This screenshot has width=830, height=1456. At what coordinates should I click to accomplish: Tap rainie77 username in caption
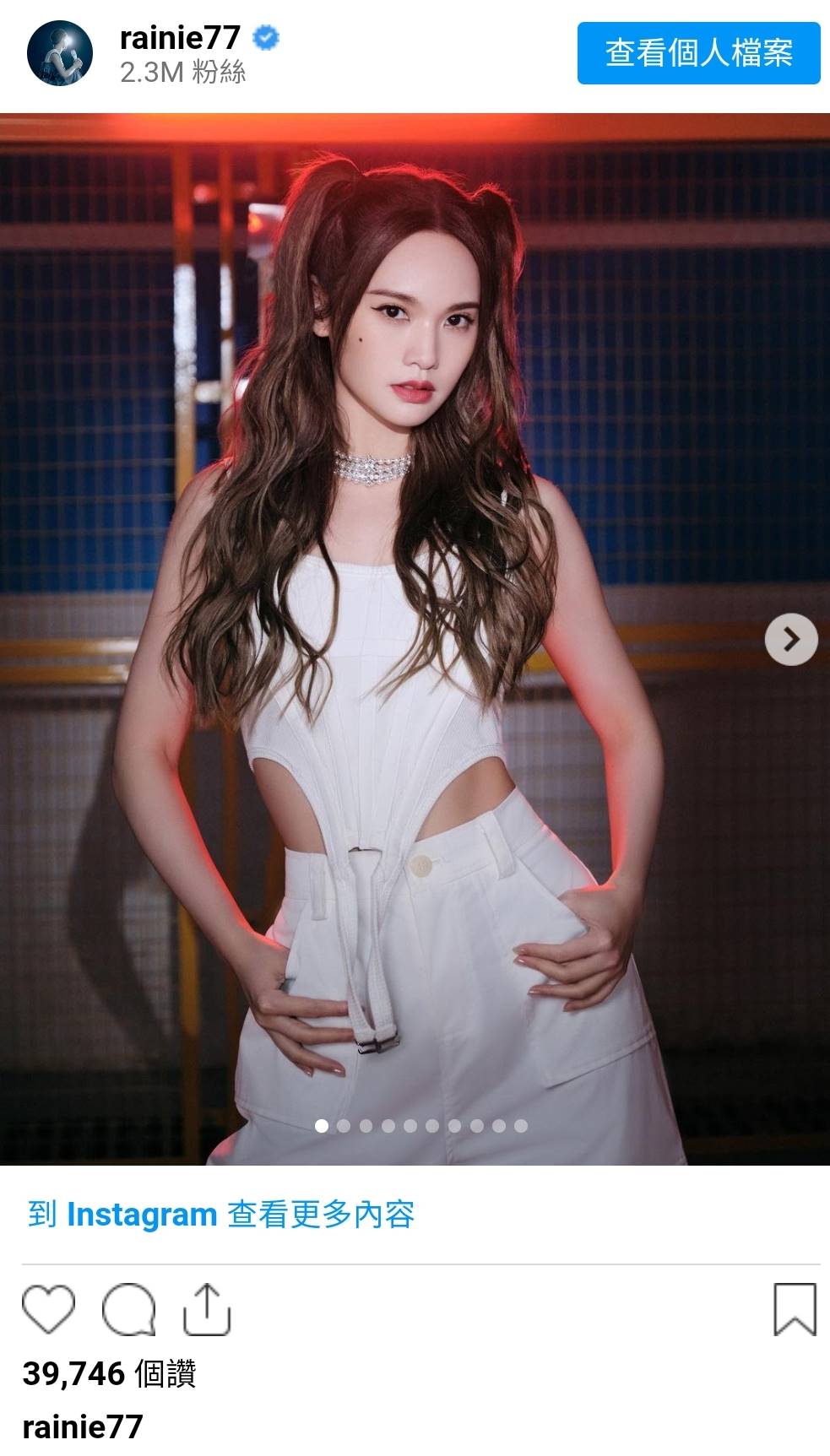point(83,1426)
